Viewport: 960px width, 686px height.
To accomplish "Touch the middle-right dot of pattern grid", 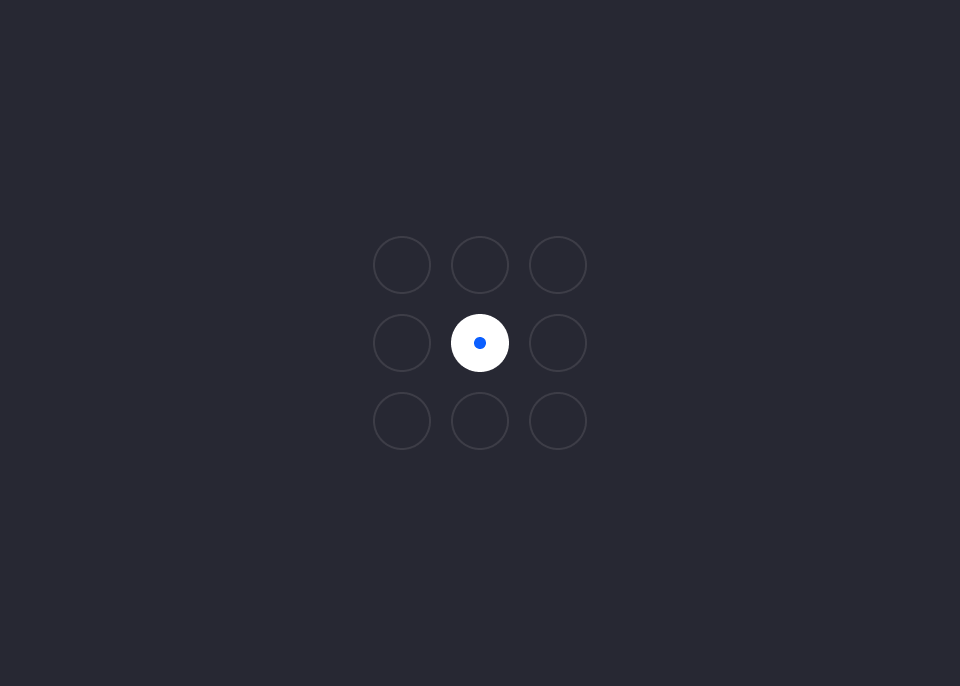I will coord(558,343).
